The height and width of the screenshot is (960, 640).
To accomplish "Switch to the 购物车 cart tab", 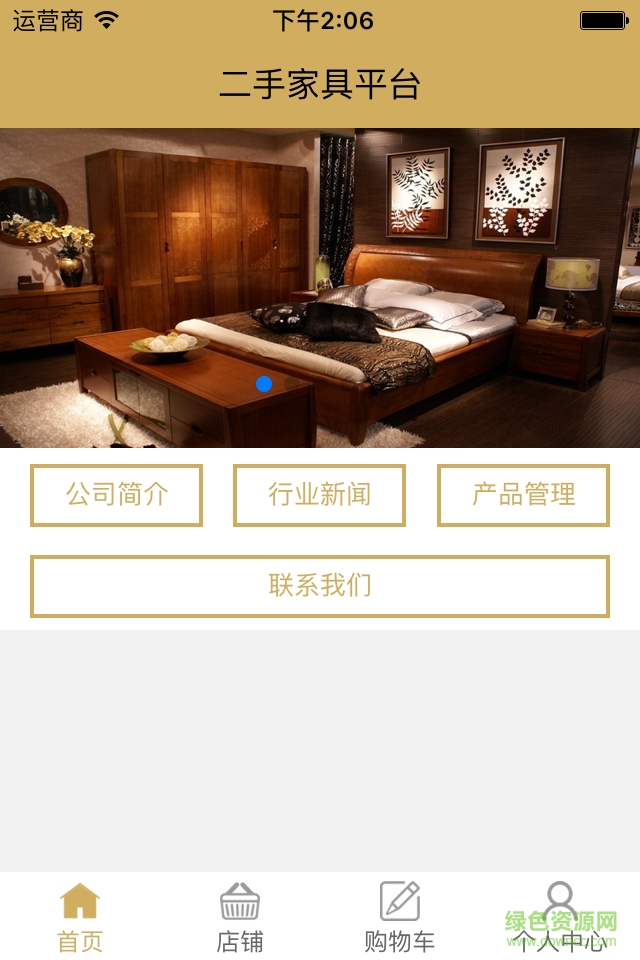I will tap(400, 917).
